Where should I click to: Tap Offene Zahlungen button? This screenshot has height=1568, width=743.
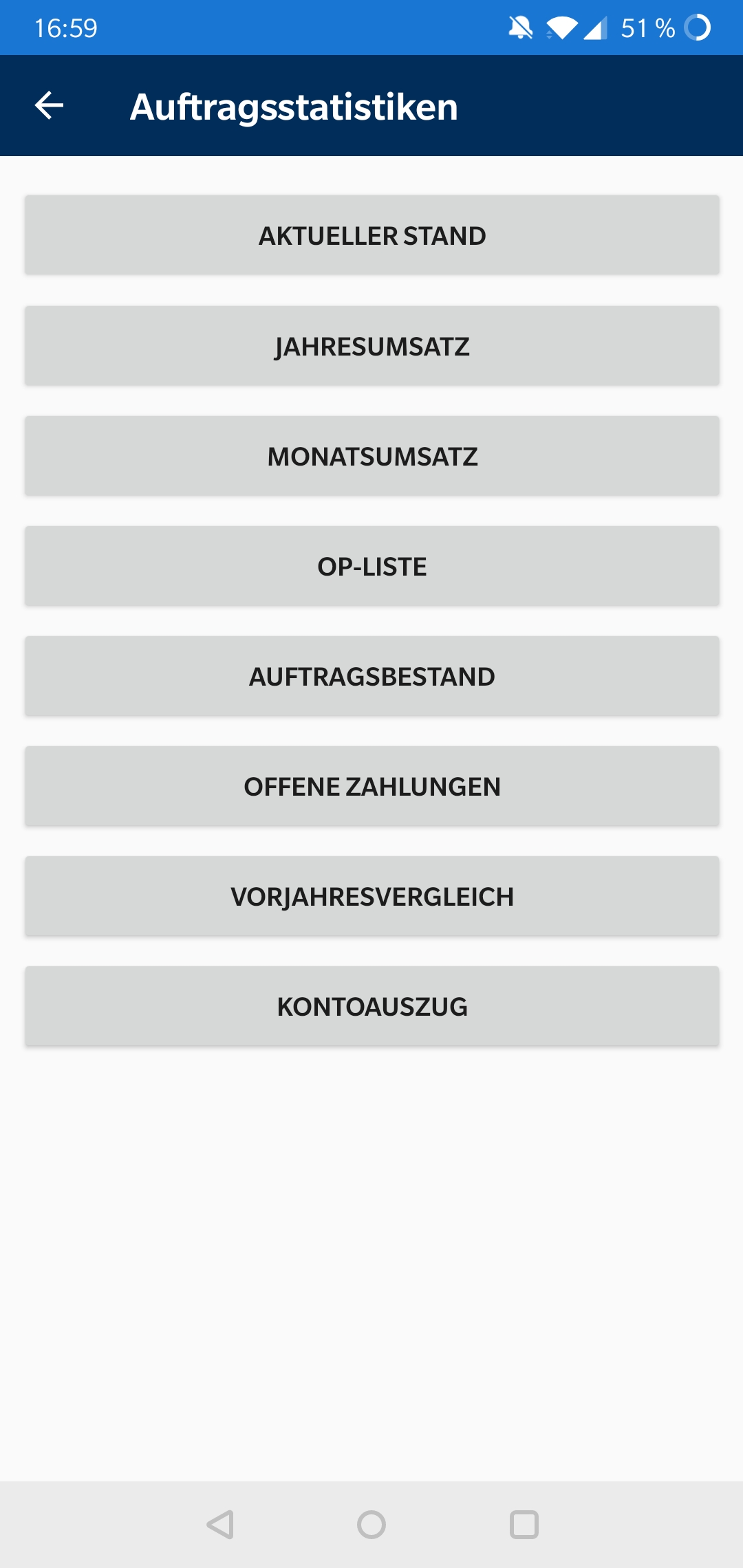[x=372, y=786]
